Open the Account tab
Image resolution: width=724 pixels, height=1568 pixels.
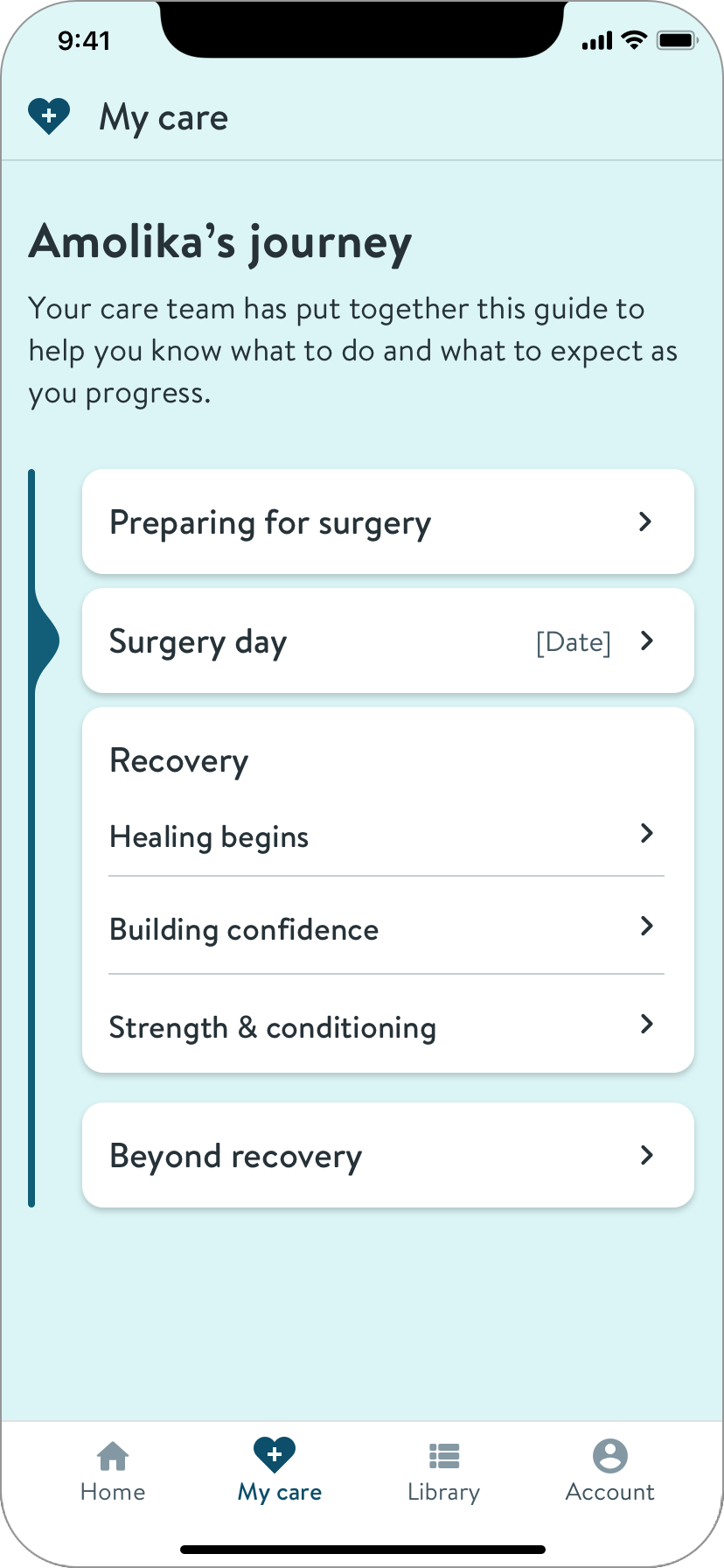pos(609,1472)
